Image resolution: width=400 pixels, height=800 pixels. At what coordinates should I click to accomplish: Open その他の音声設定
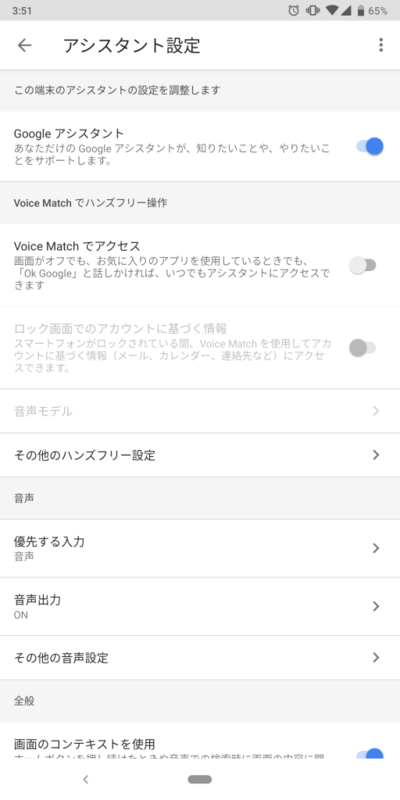(200, 658)
